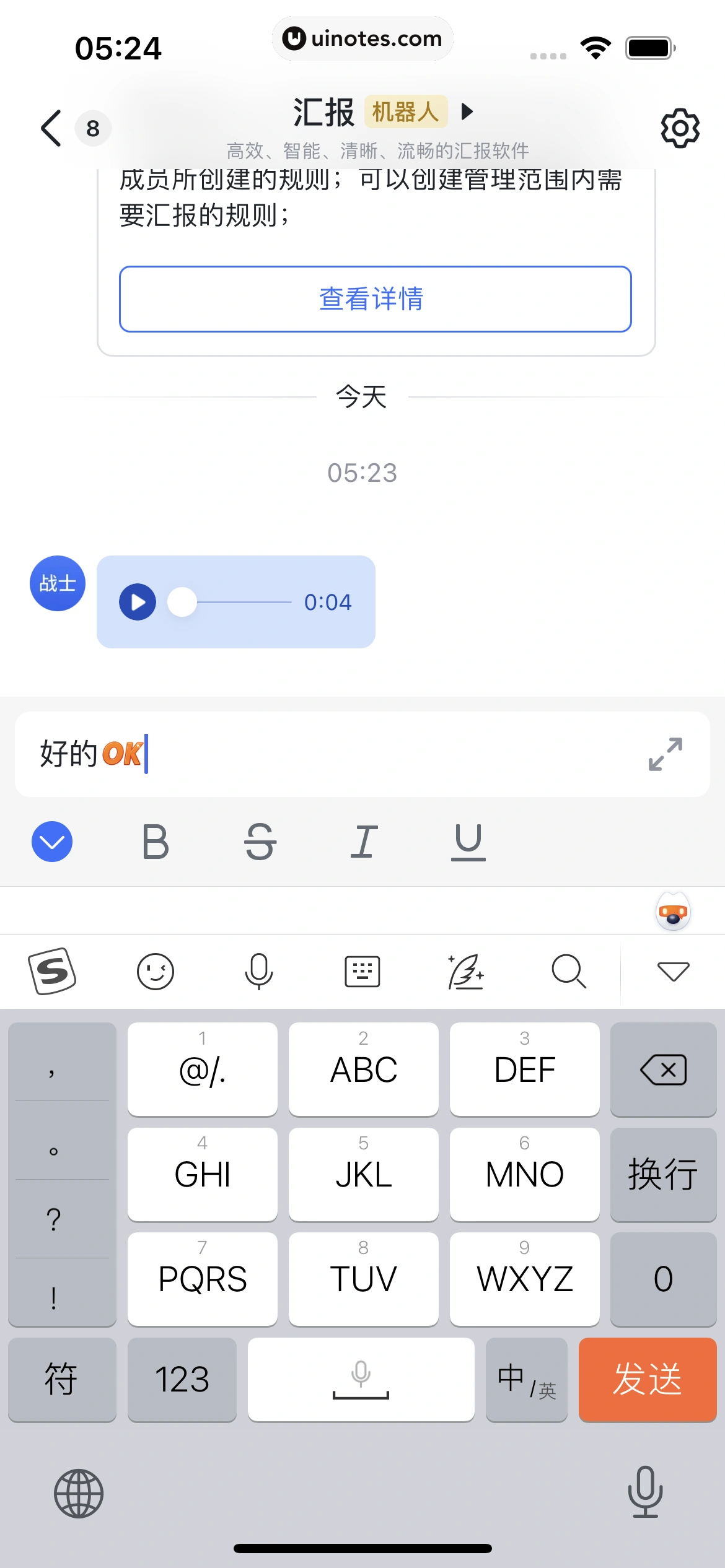Open search from the Sogou keyboard toolbar
Viewport: 725px width, 1568px height.
(x=569, y=971)
